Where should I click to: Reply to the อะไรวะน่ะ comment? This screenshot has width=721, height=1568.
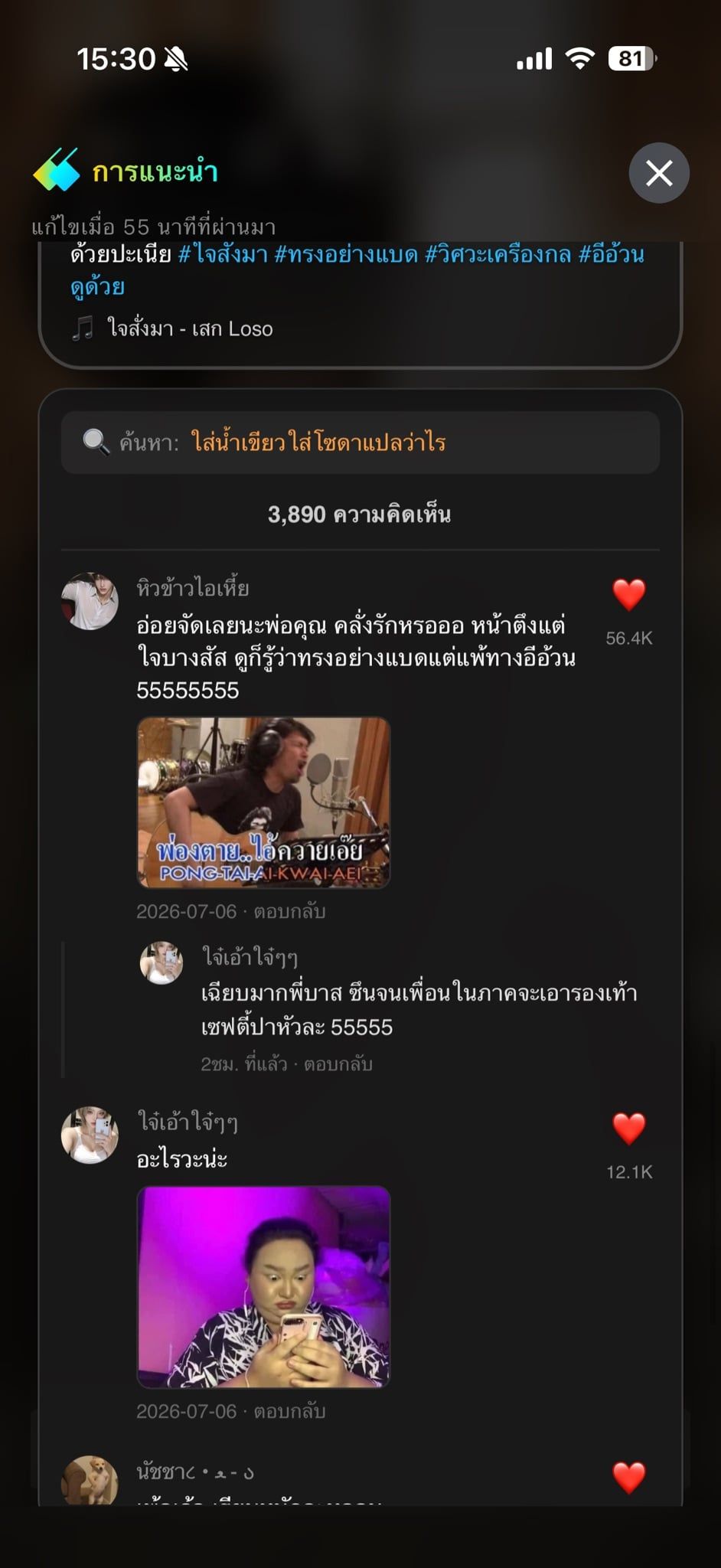pos(290,1411)
